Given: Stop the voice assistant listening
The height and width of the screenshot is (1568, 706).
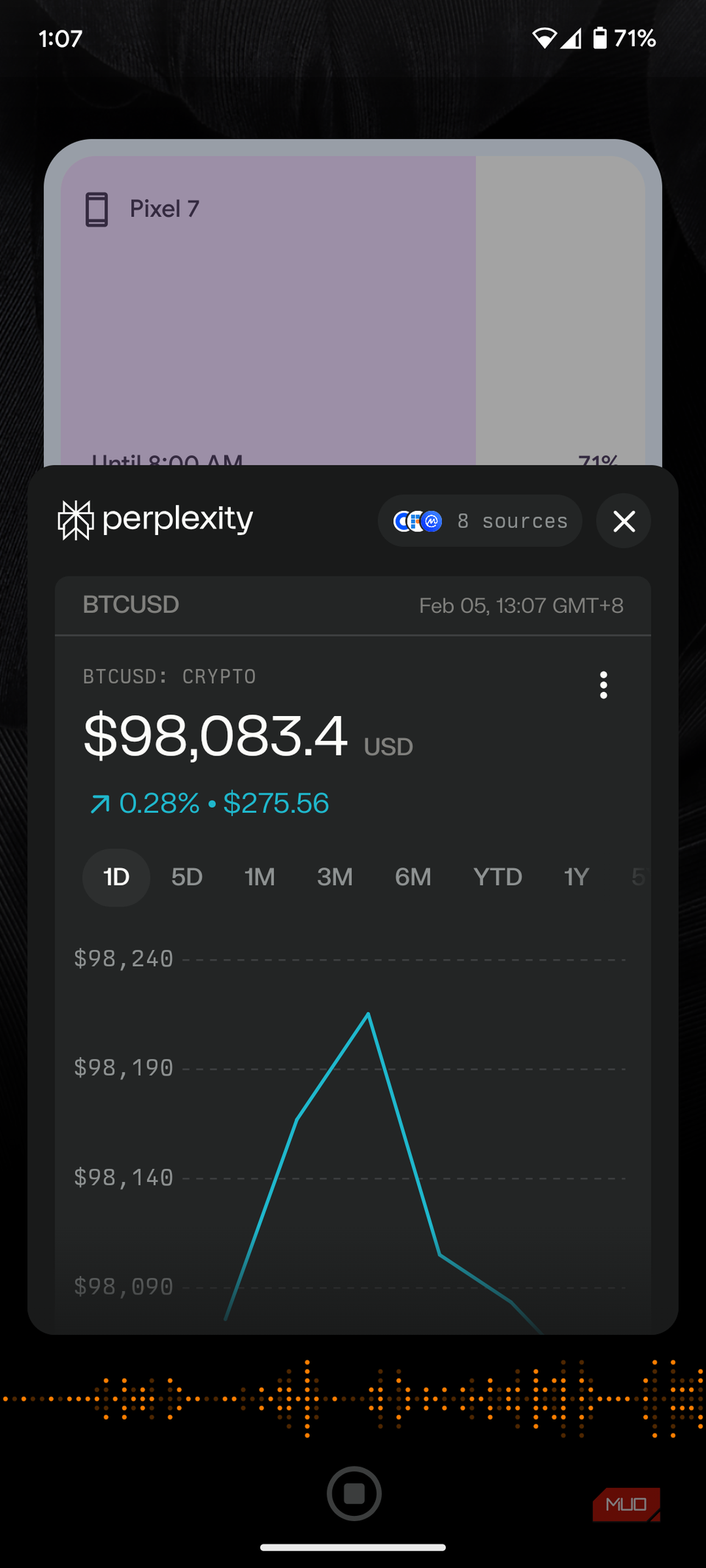Looking at the screenshot, I should click(x=354, y=1493).
